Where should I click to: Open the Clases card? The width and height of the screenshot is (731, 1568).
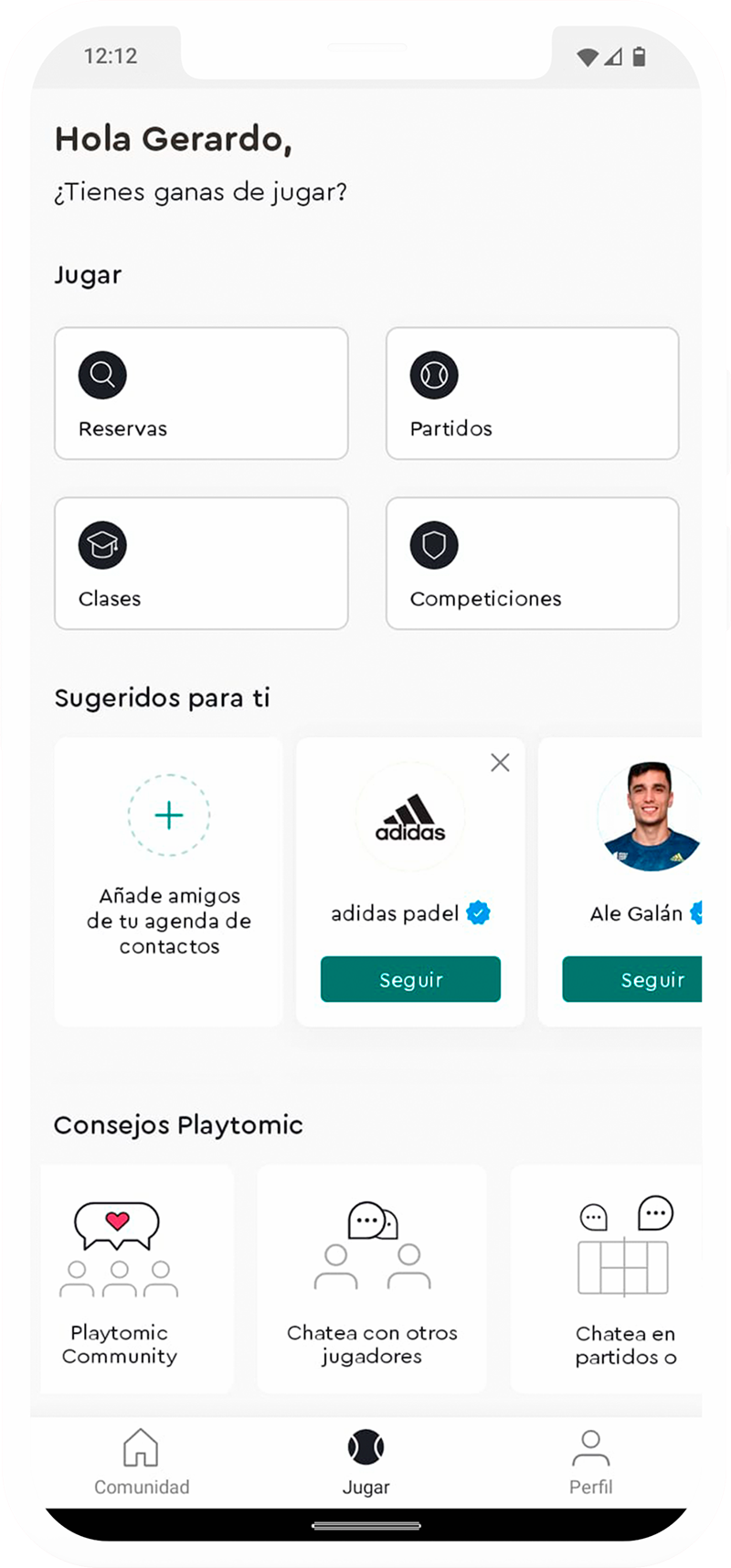(x=201, y=563)
